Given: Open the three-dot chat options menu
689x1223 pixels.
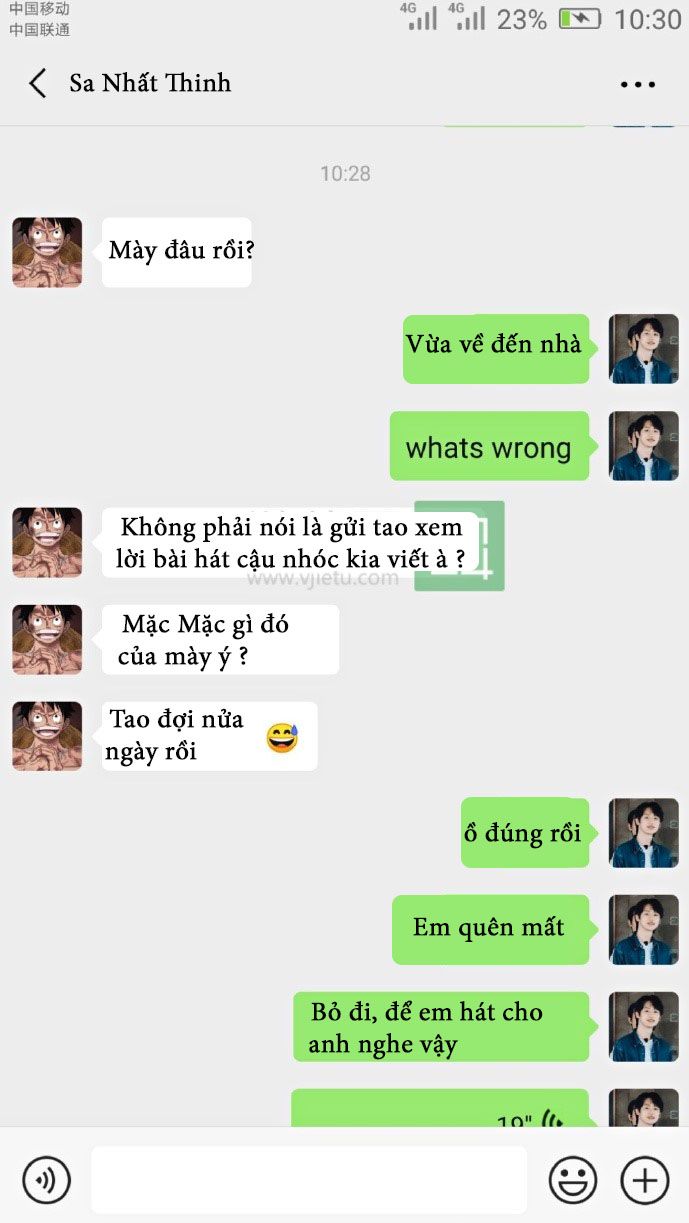Looking at the screenshot, I should pos(638,84).
